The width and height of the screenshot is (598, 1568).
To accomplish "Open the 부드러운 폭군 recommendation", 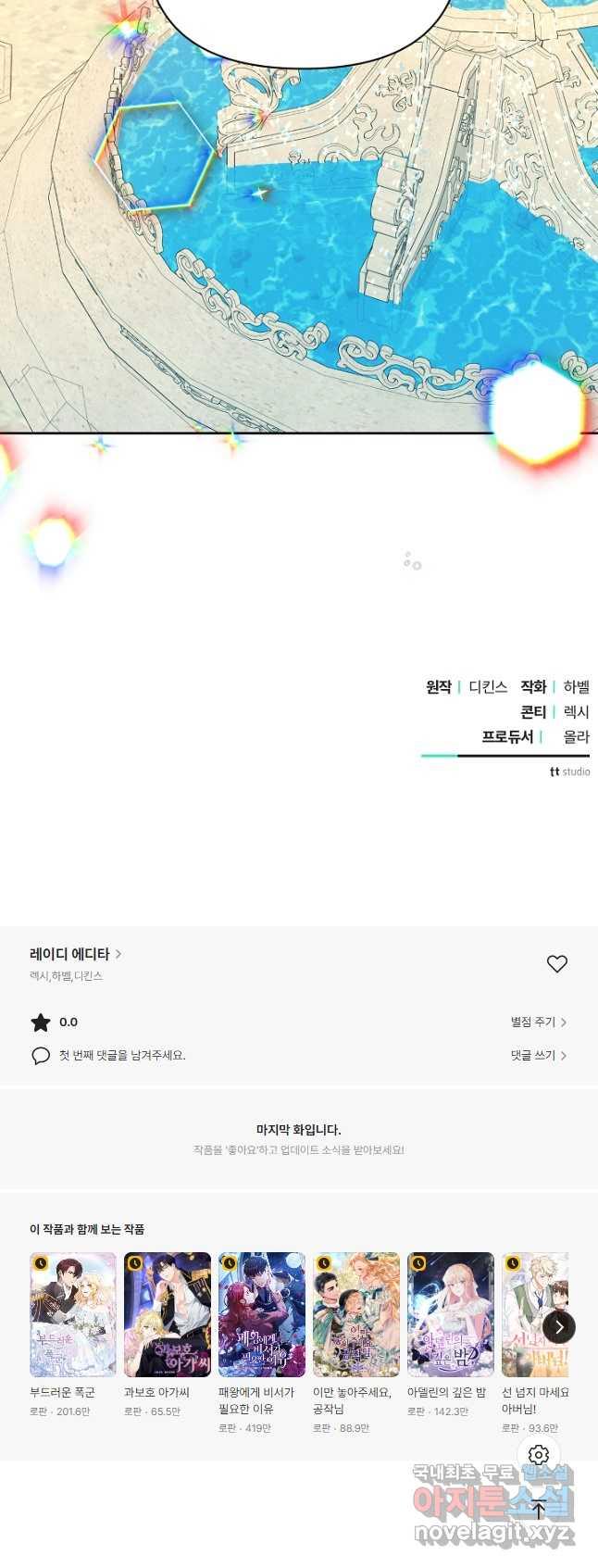I will click(x=73, y=1314).
